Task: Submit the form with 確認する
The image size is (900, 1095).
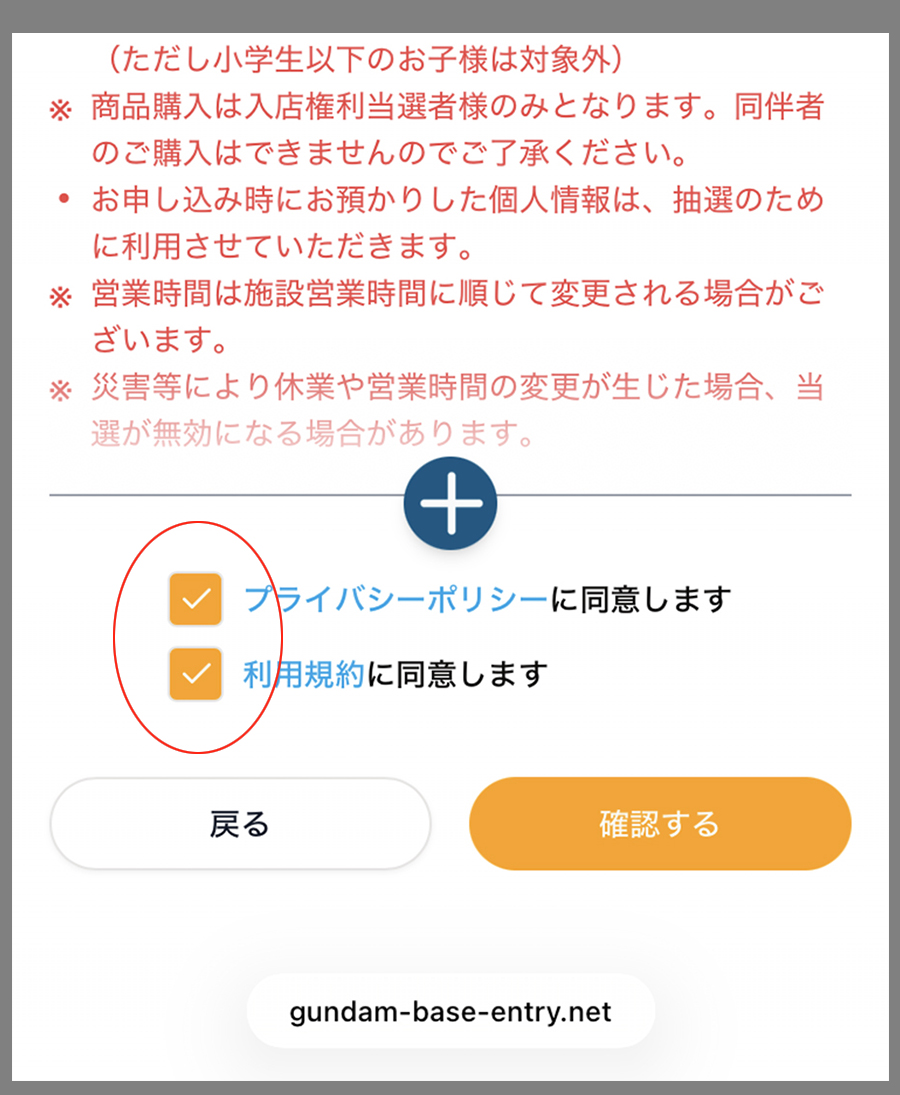Action: pyautogui.click(x=659, y=822)
